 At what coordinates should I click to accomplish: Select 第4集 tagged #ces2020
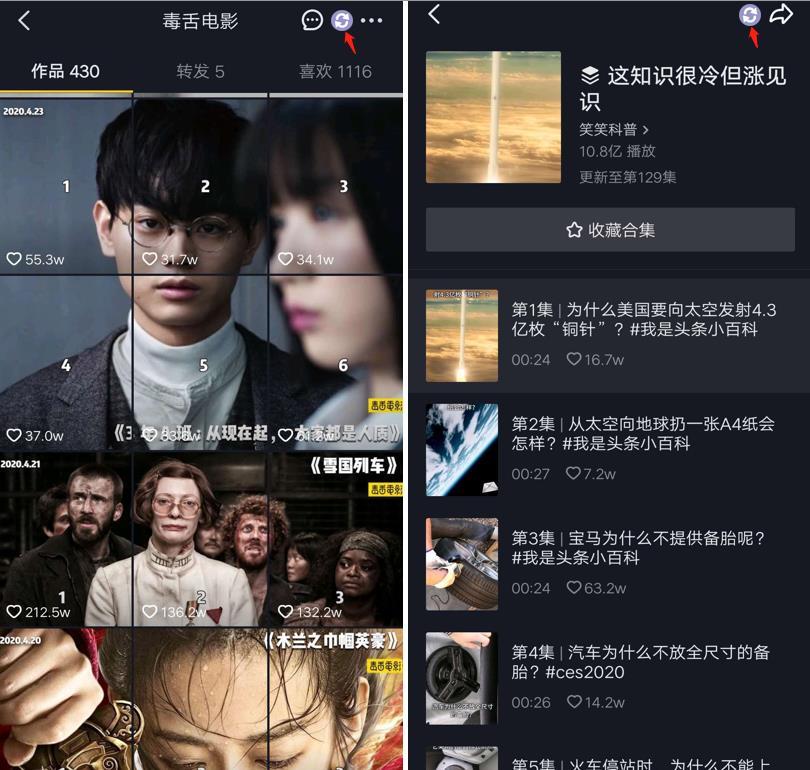(x=610, y=677)
